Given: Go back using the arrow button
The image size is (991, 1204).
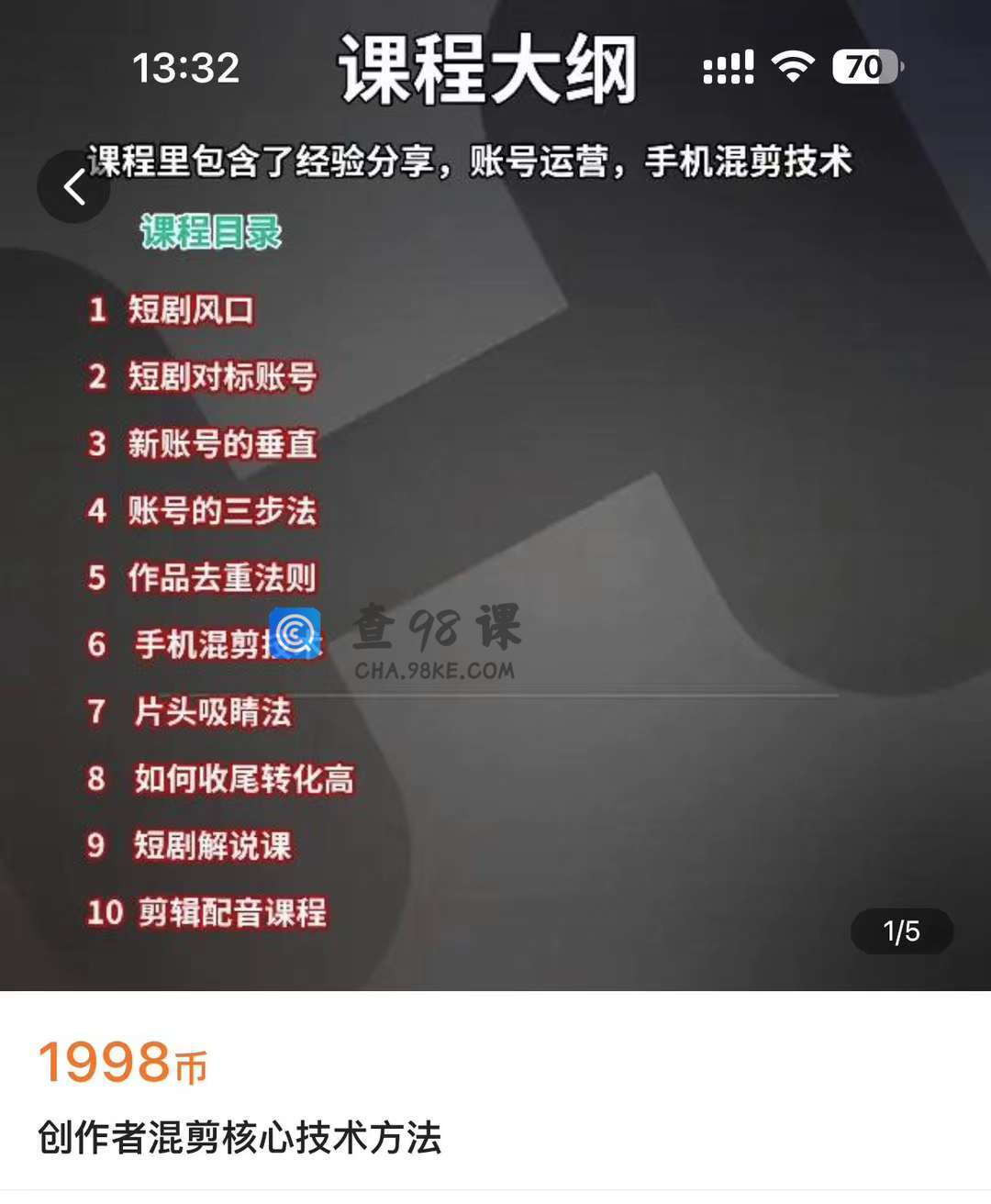Looking at the screenshot, I should [x=74, y=187].
